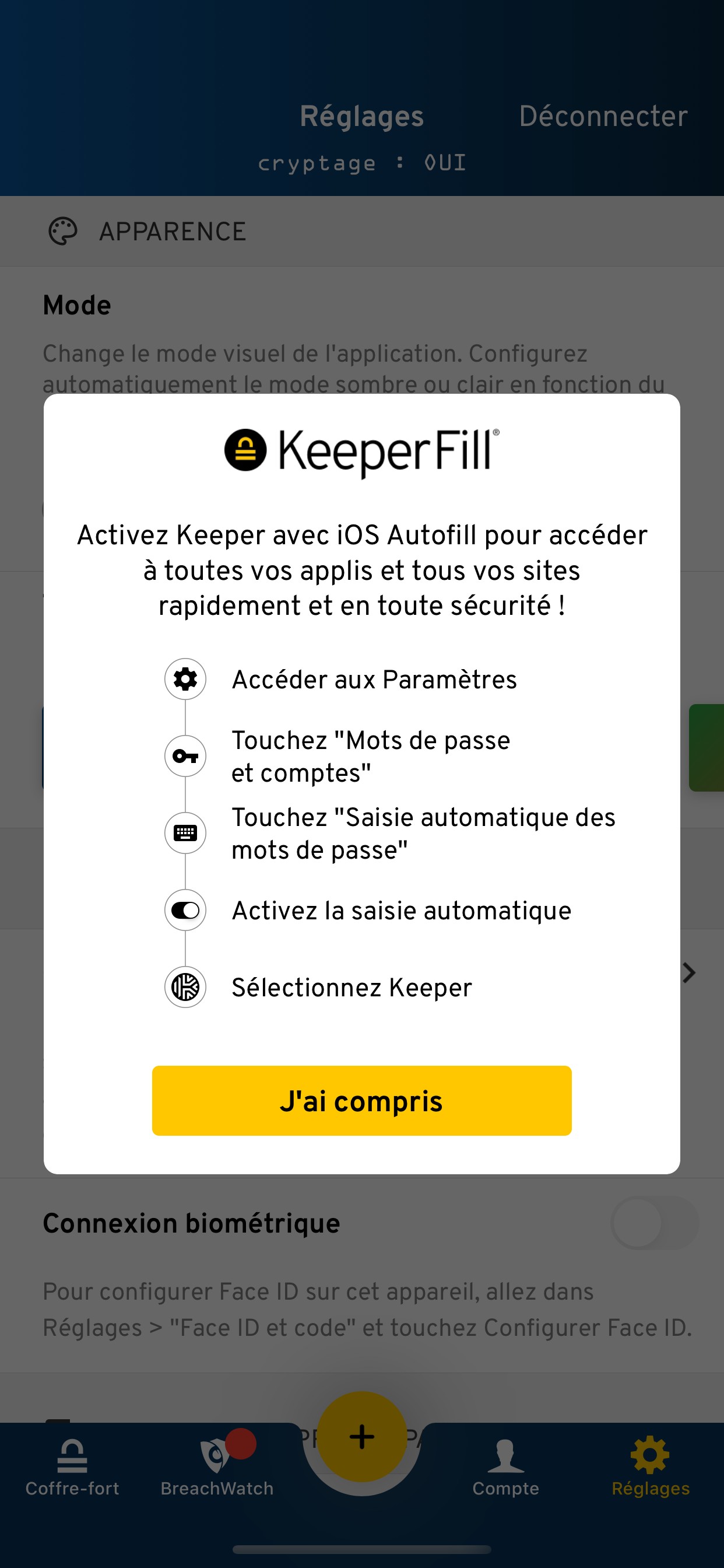
Task: Toggle the Connexion biométrique switch
Action: click(654, 1223)
